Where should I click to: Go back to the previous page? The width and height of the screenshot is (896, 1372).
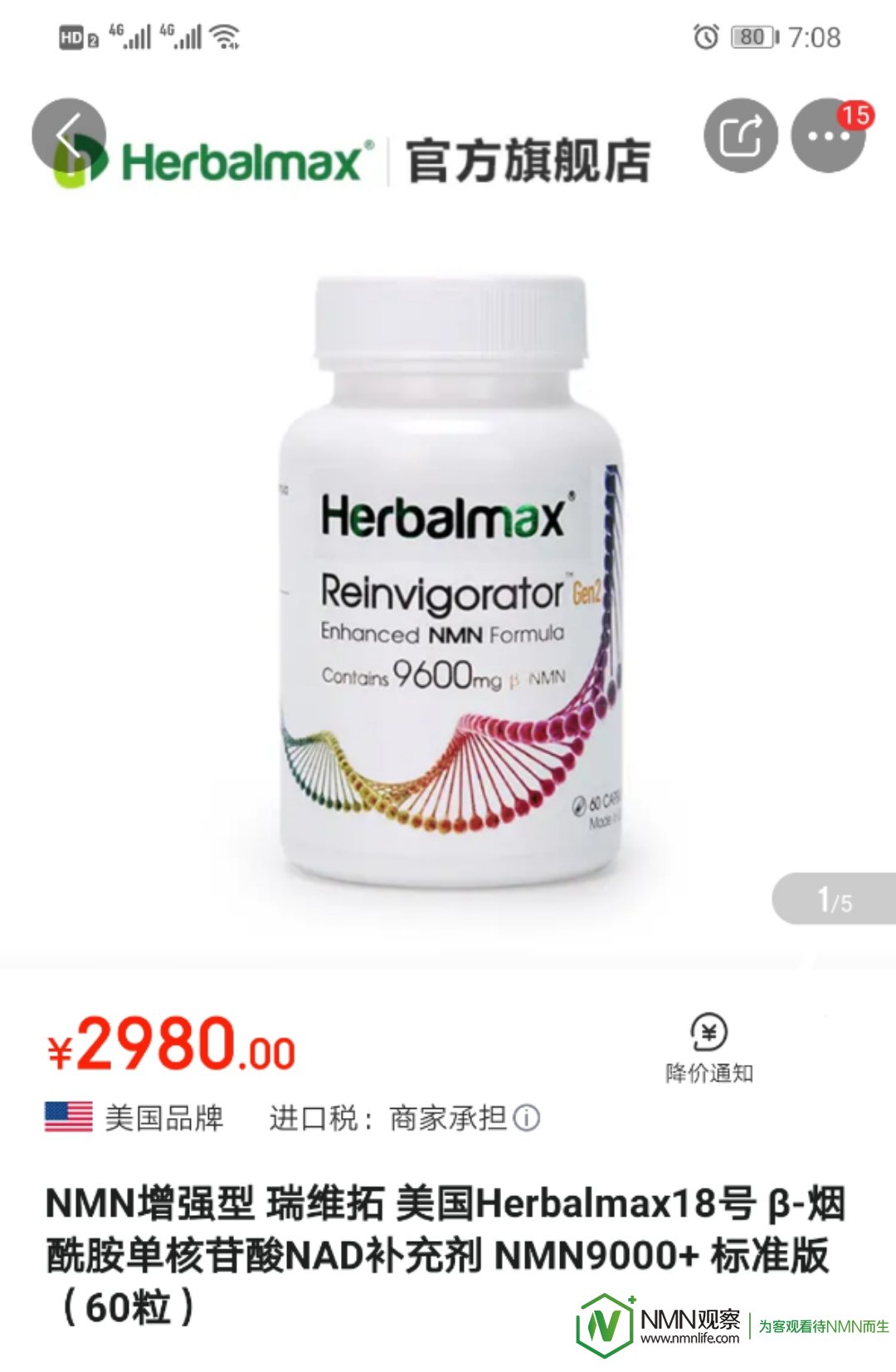[69, 135]
